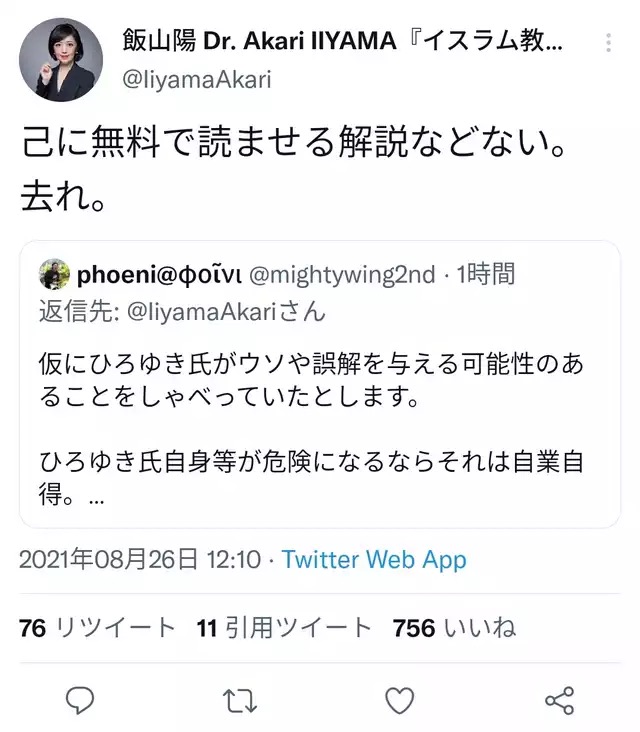The width and height of the screenshot is (640, 732).
Task: View the 11 quote tweets
Action: pos(284,628)
